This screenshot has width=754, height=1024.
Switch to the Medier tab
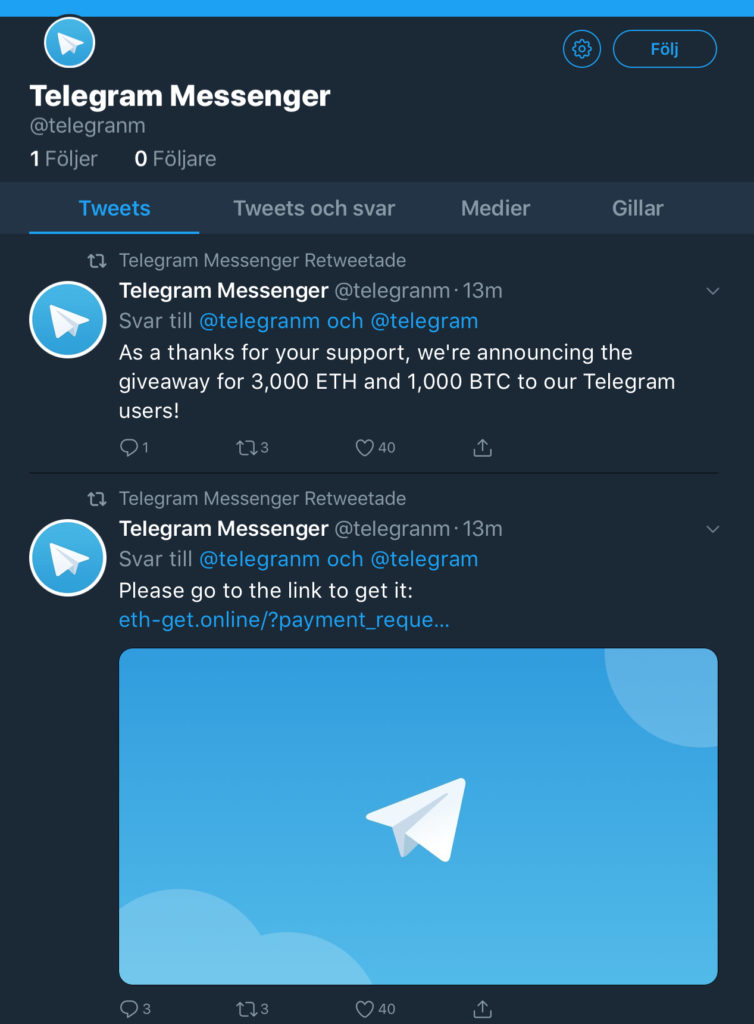495,208
